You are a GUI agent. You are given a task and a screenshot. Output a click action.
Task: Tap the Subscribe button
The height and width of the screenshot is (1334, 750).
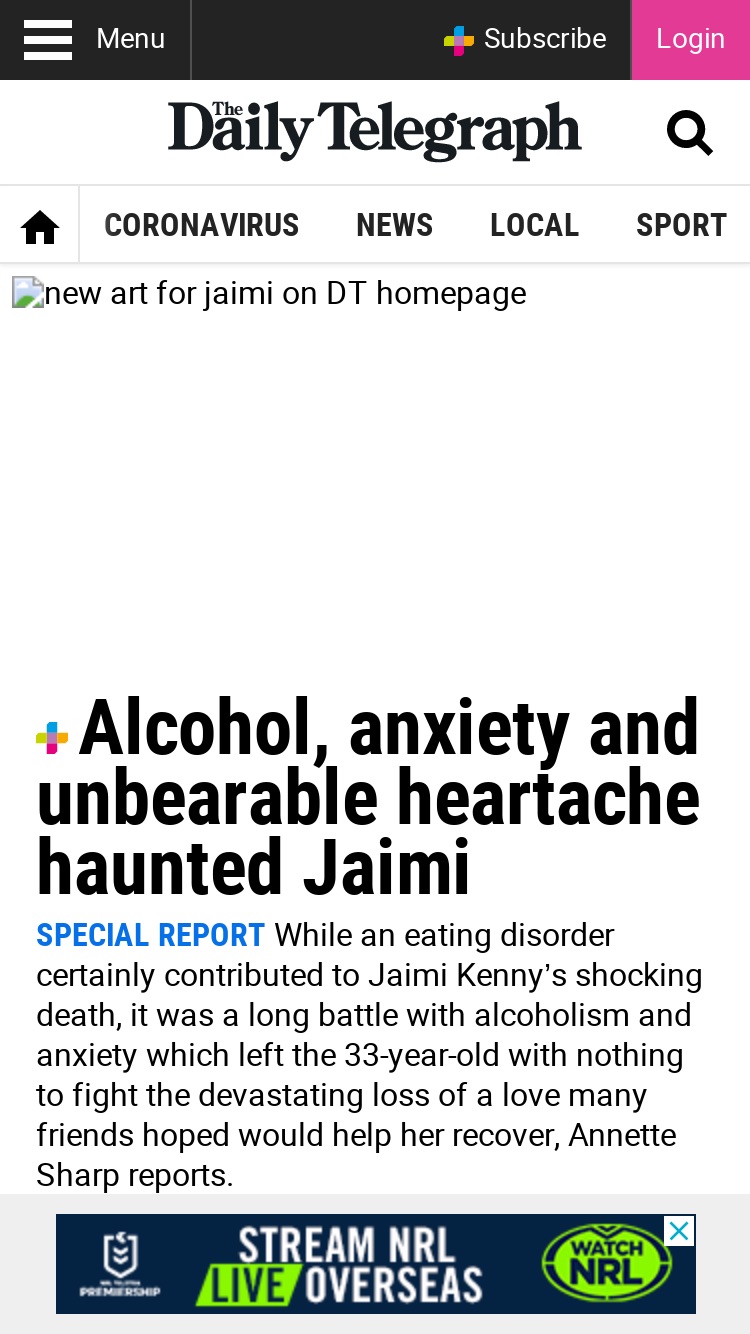(526, 39)
